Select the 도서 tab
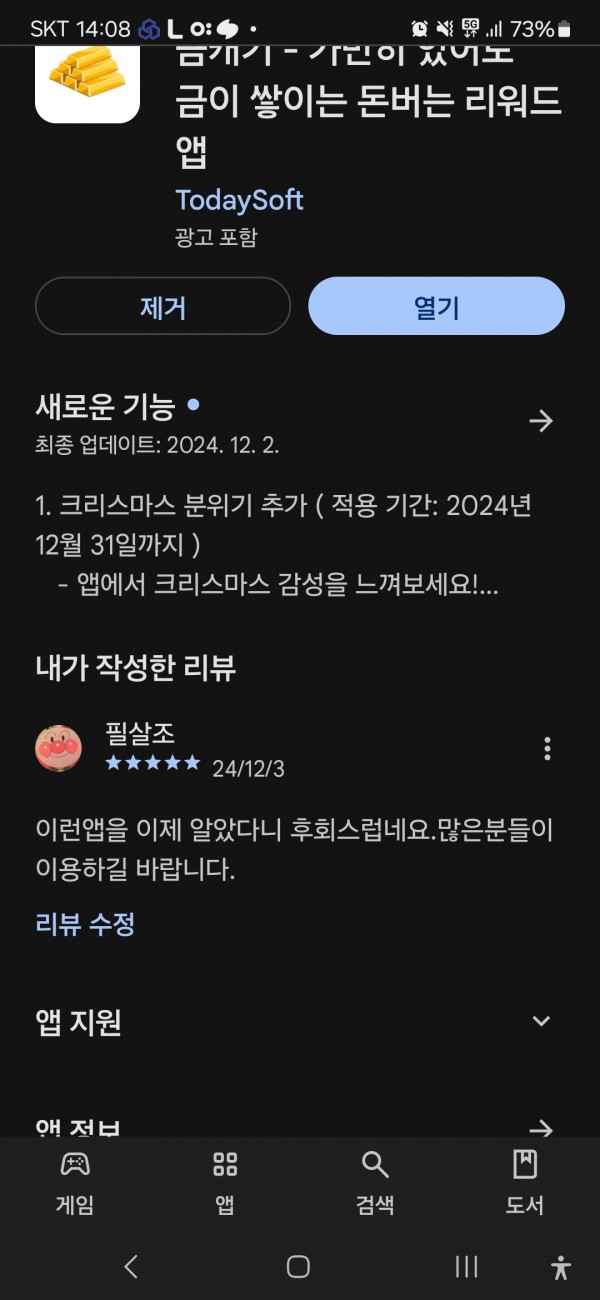The image size is (600, 1300). tap(525, 1182)
